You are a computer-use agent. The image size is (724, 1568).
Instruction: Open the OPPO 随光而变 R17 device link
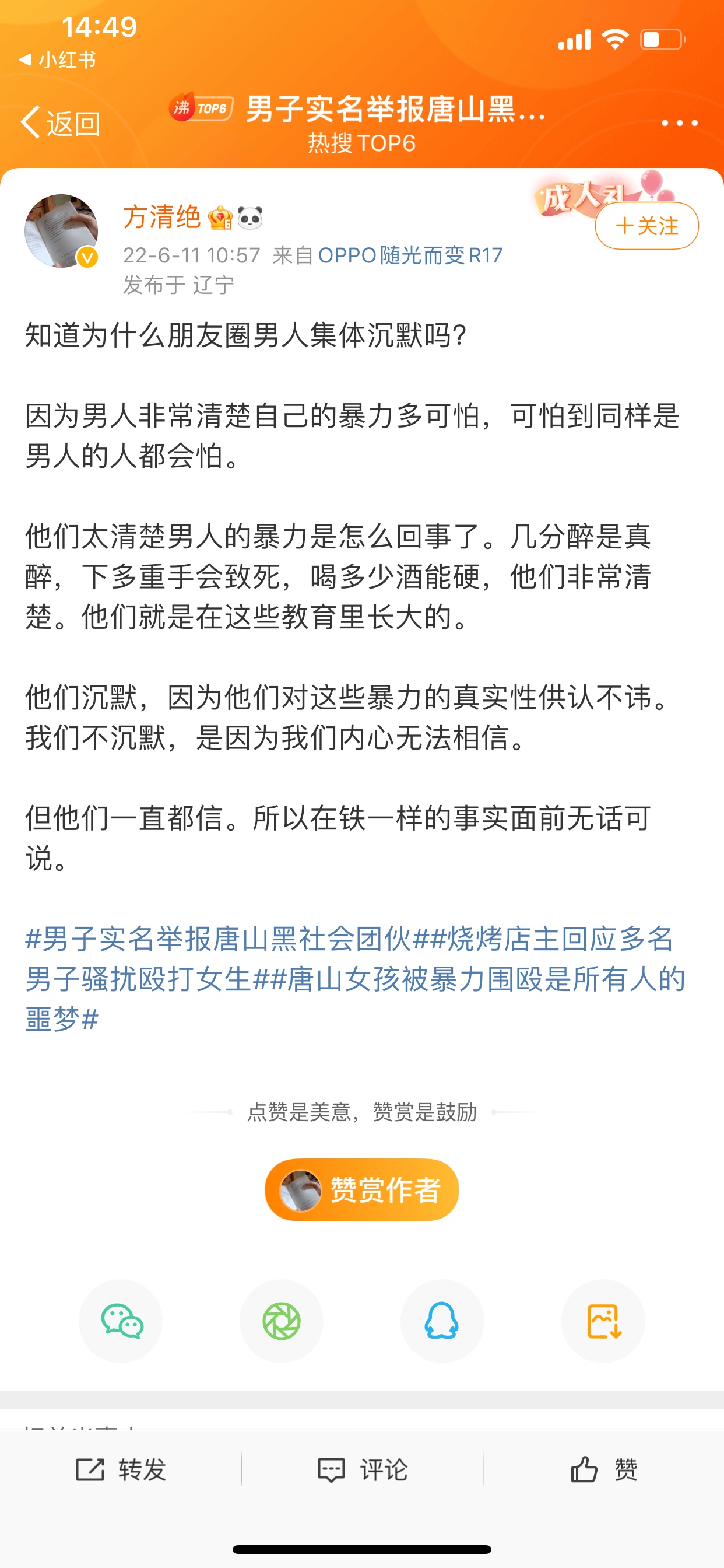click(x=410, y=255)
